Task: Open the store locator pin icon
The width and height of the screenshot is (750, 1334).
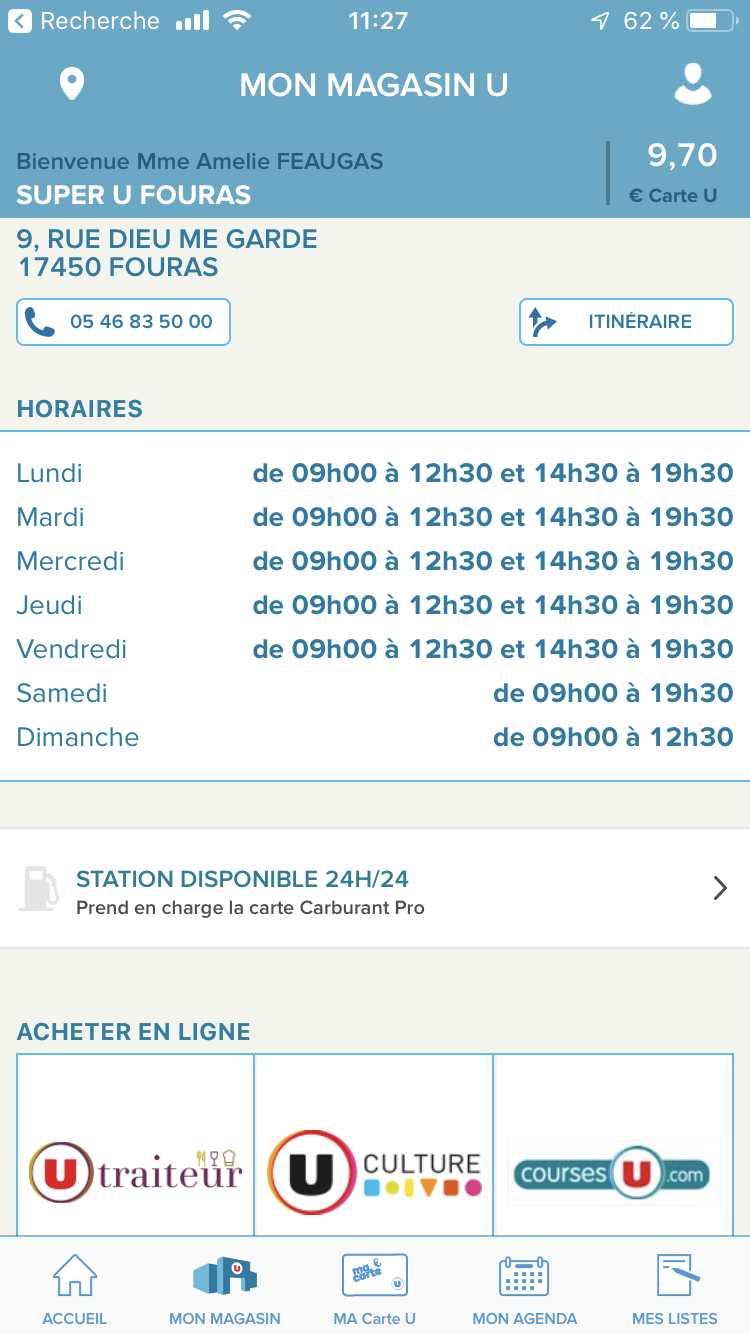Action: (x=71, y=85)
